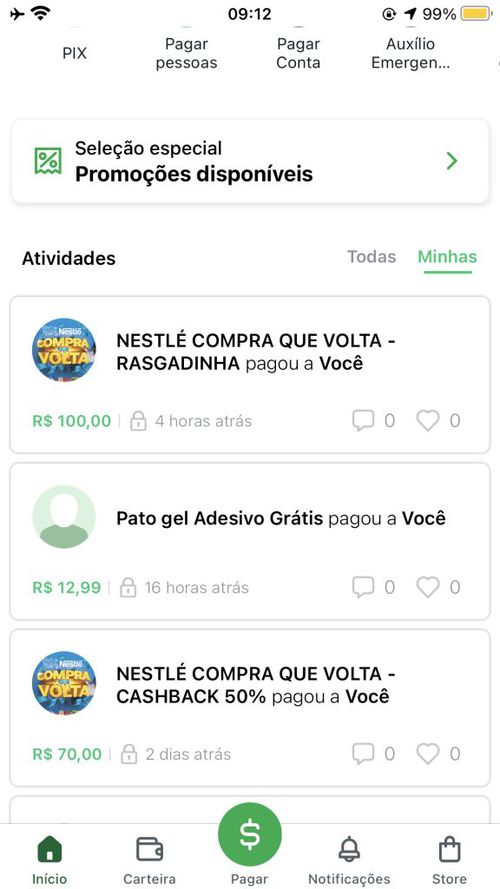Switch to the Store tab
This screenshot has height=889, width=500.
(450, 861)
